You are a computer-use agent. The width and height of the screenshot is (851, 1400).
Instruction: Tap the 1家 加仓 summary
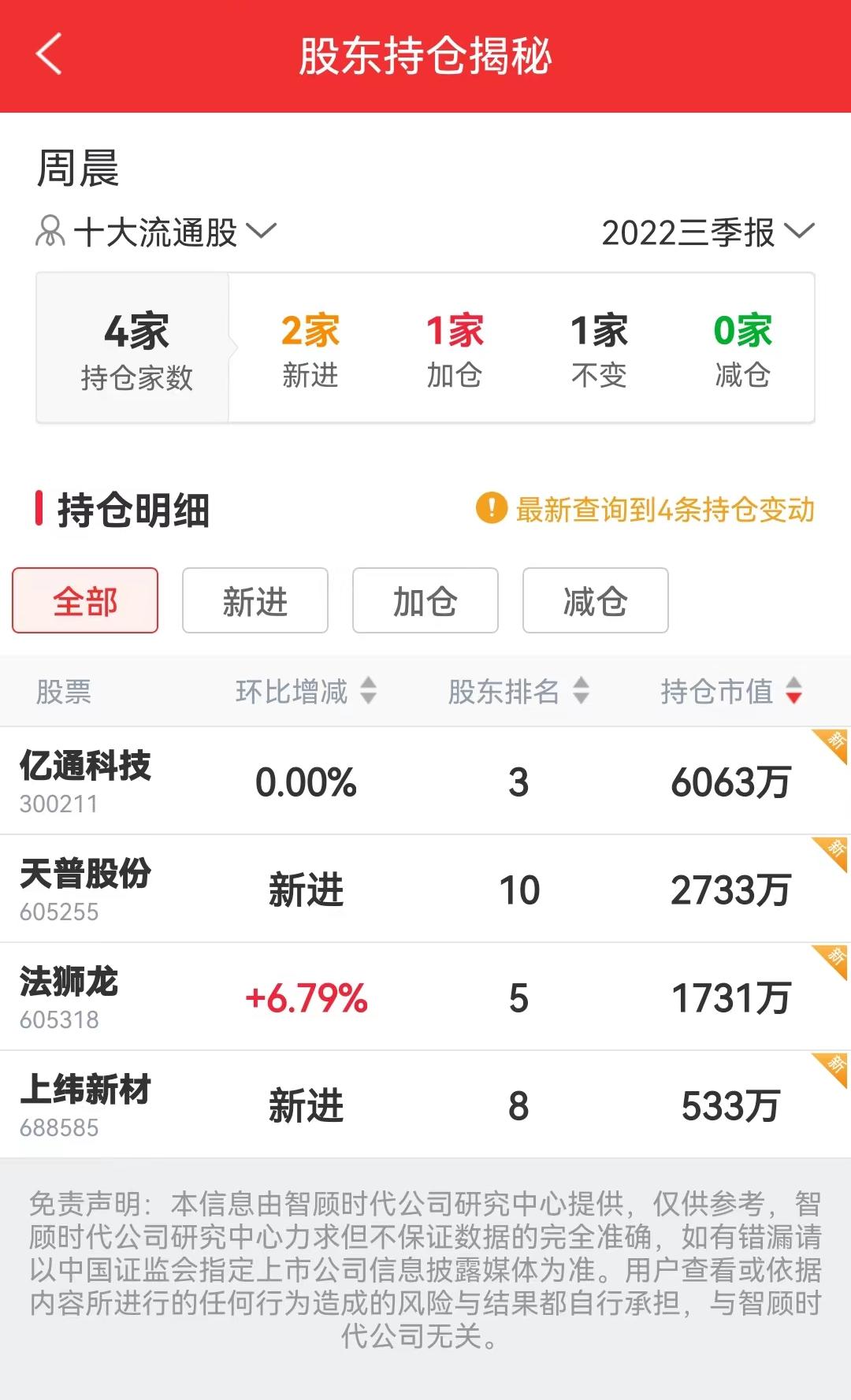(455, 348)
